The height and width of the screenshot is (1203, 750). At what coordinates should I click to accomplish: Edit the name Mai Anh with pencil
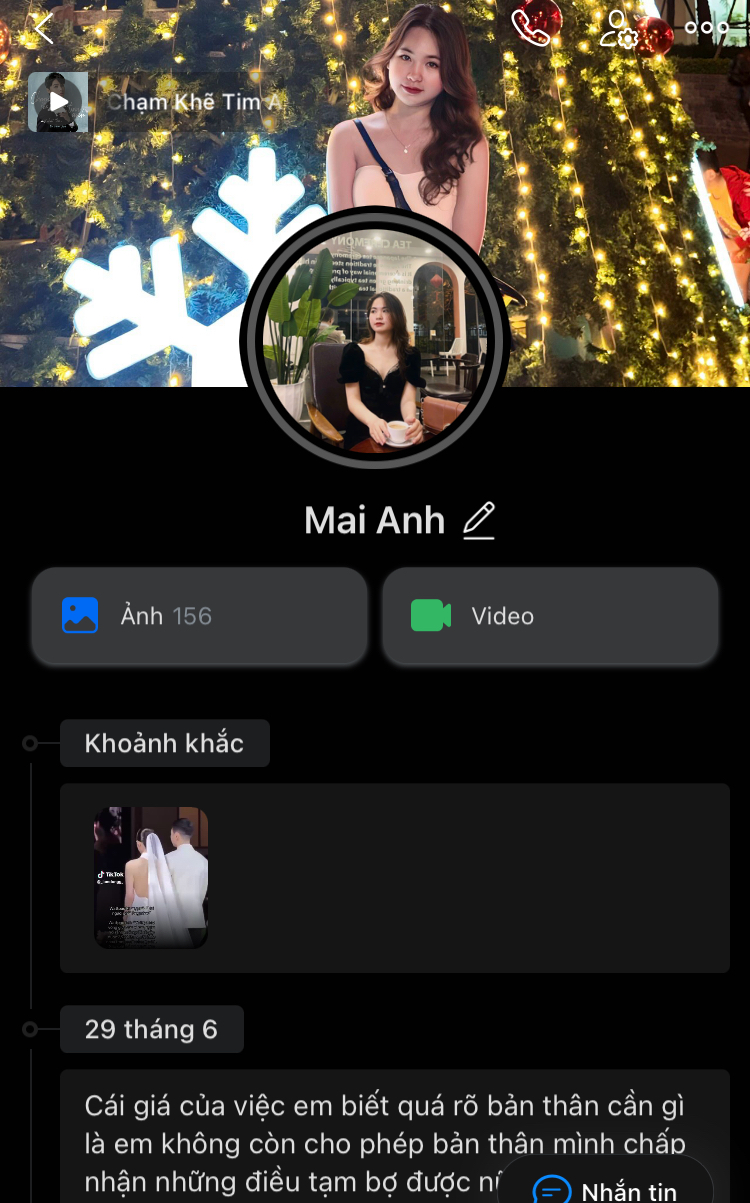pyautogui.click(x=479, y=520)
